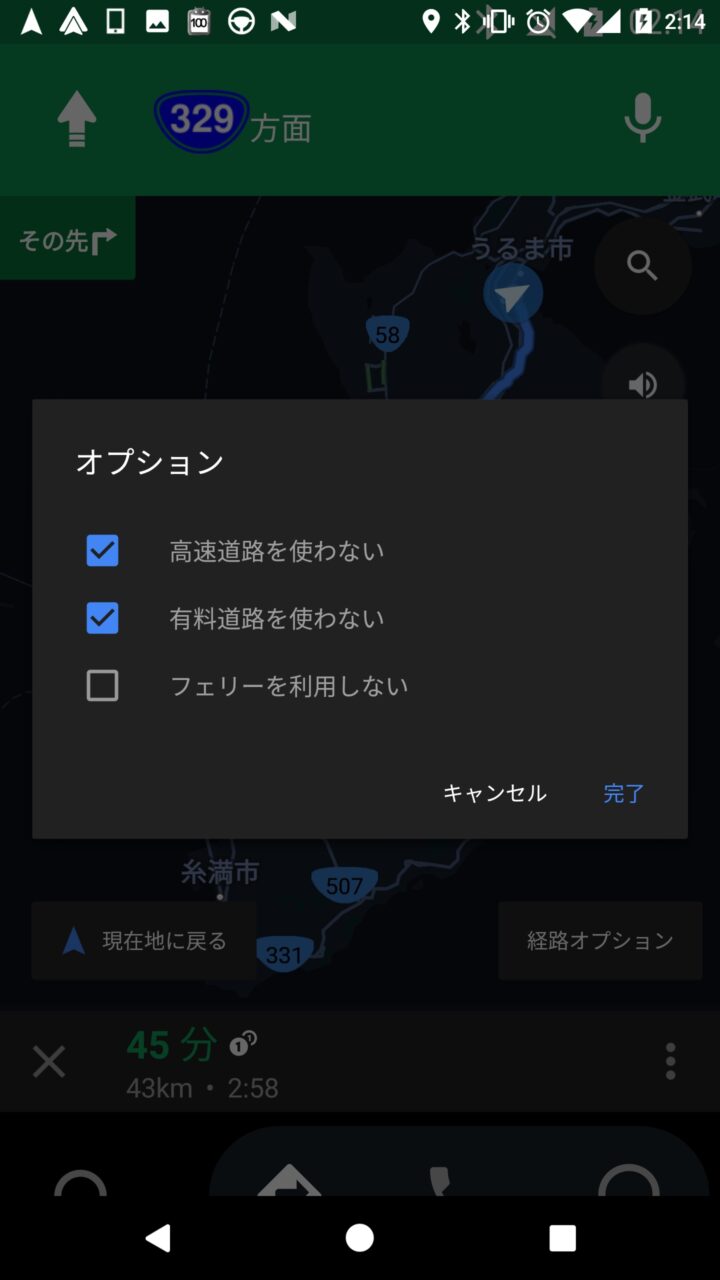Go back using the system back button

[x=158, y=1238]
